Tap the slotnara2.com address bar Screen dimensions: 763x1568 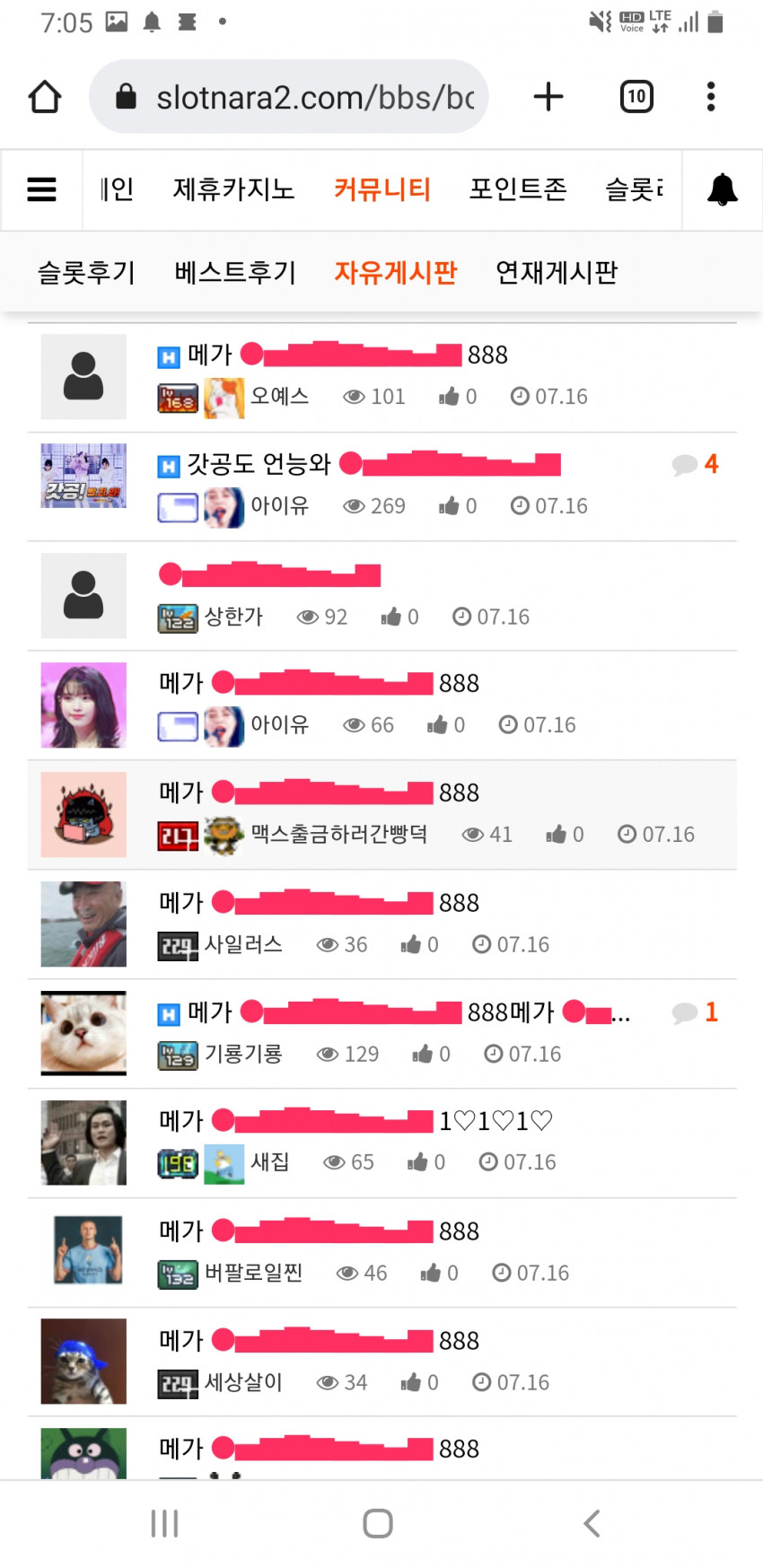[x=289, y=97]
